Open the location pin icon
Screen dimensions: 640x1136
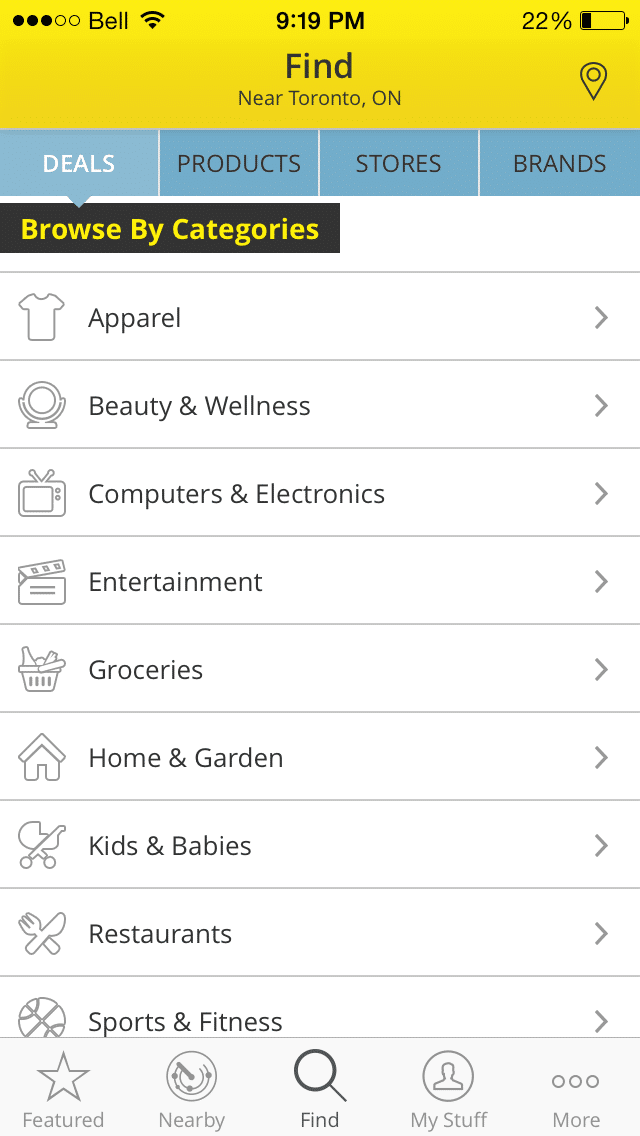click(x=593, y=81)
